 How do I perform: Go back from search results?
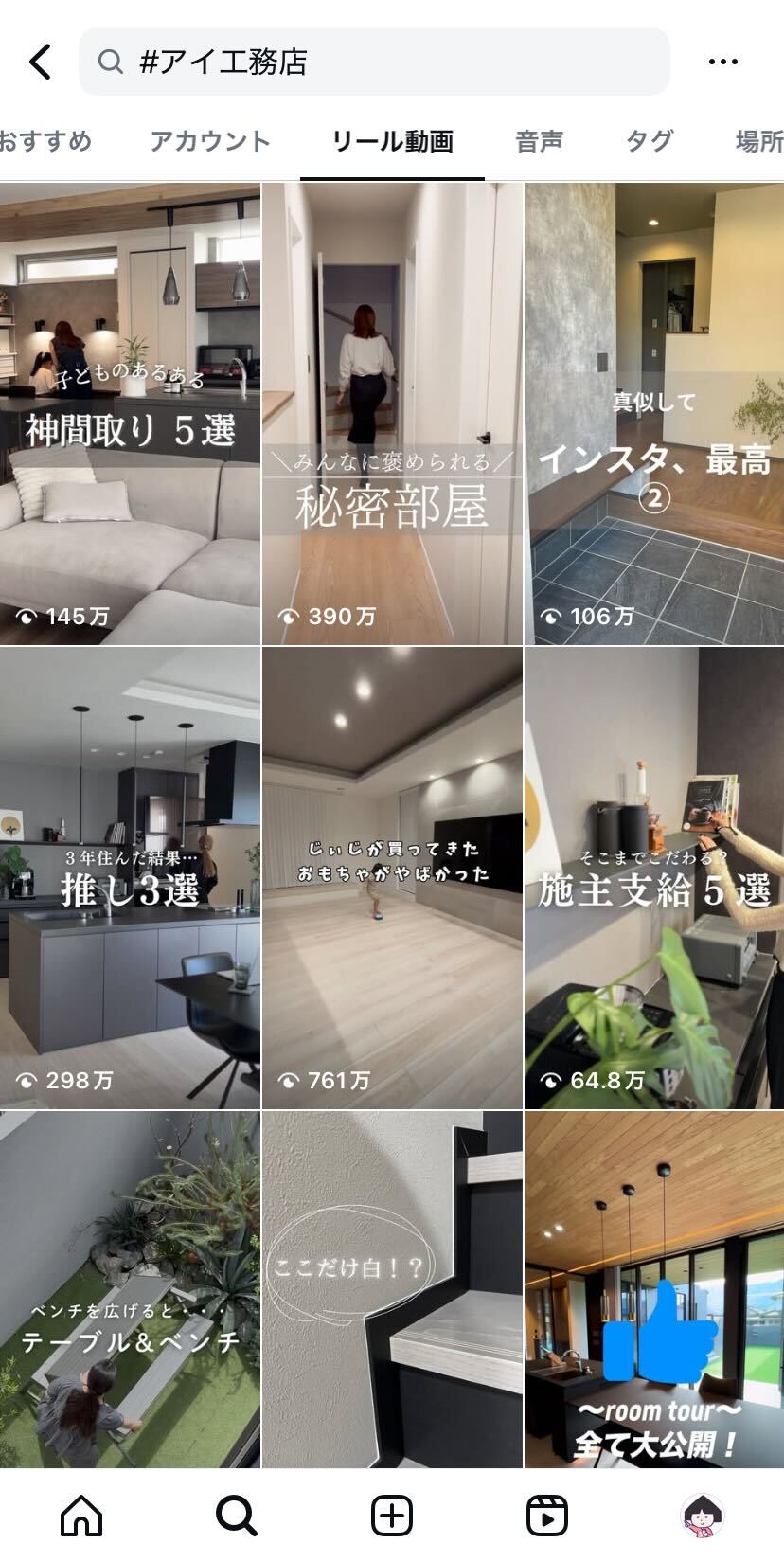click(x=40, y=63)
